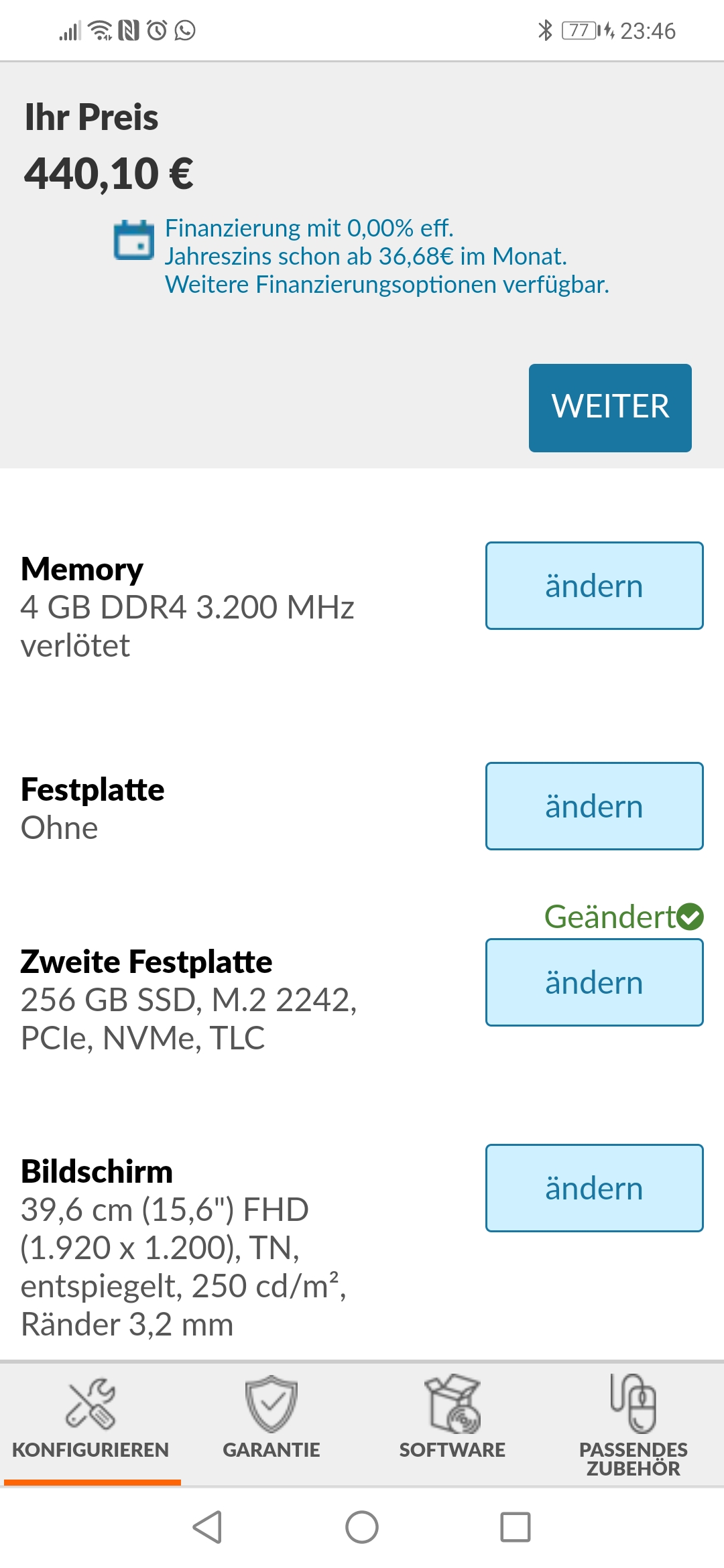
Task: Change the Memory configuration
Action: (x=594, y=586)
